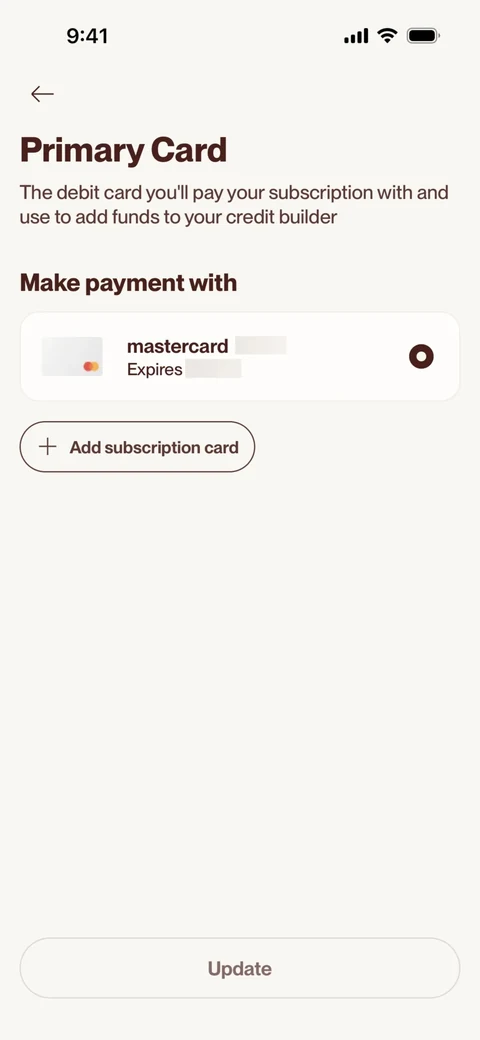Select the mastercard radio button
This screenshot has height=1040, width=480.
click(421, 357)
